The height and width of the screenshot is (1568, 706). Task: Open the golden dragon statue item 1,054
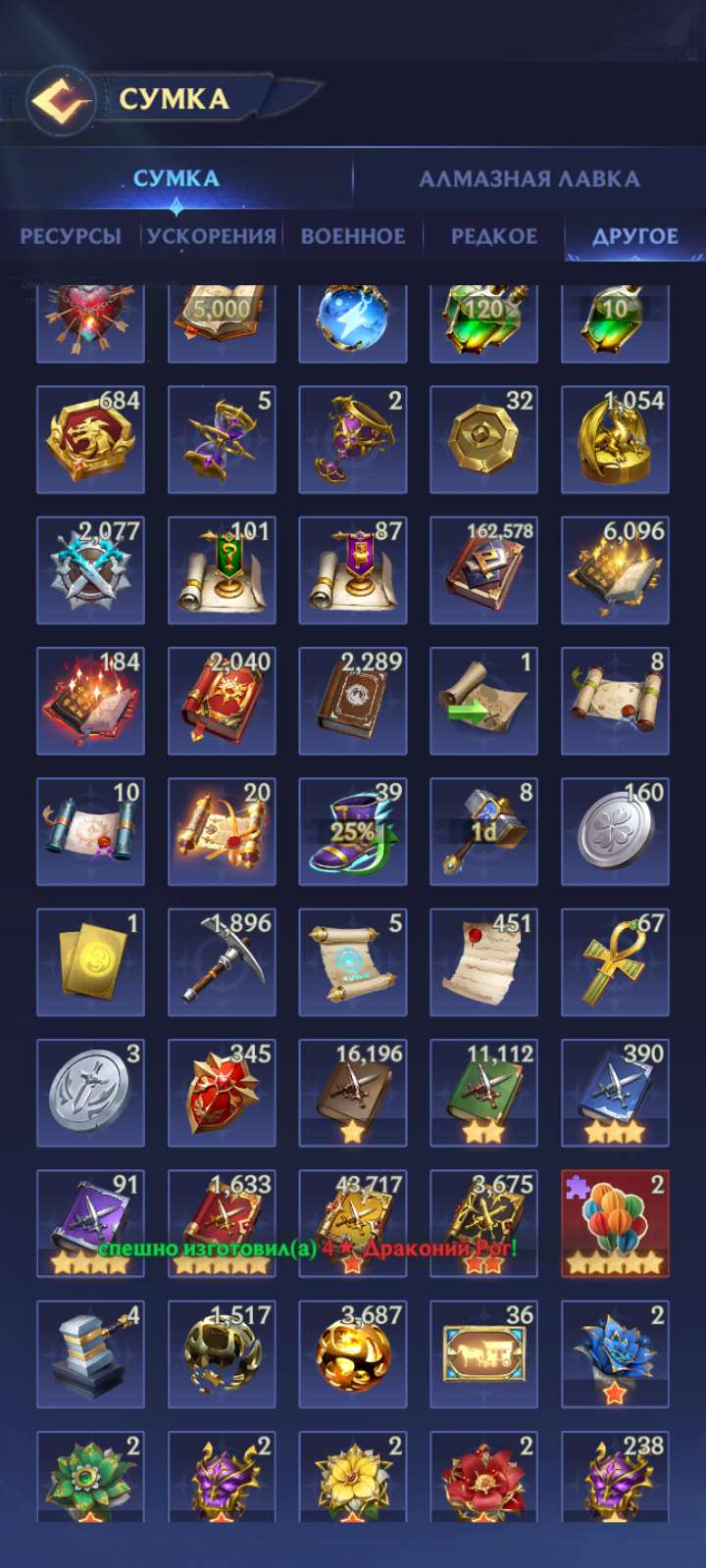click(x=615, y=439)
